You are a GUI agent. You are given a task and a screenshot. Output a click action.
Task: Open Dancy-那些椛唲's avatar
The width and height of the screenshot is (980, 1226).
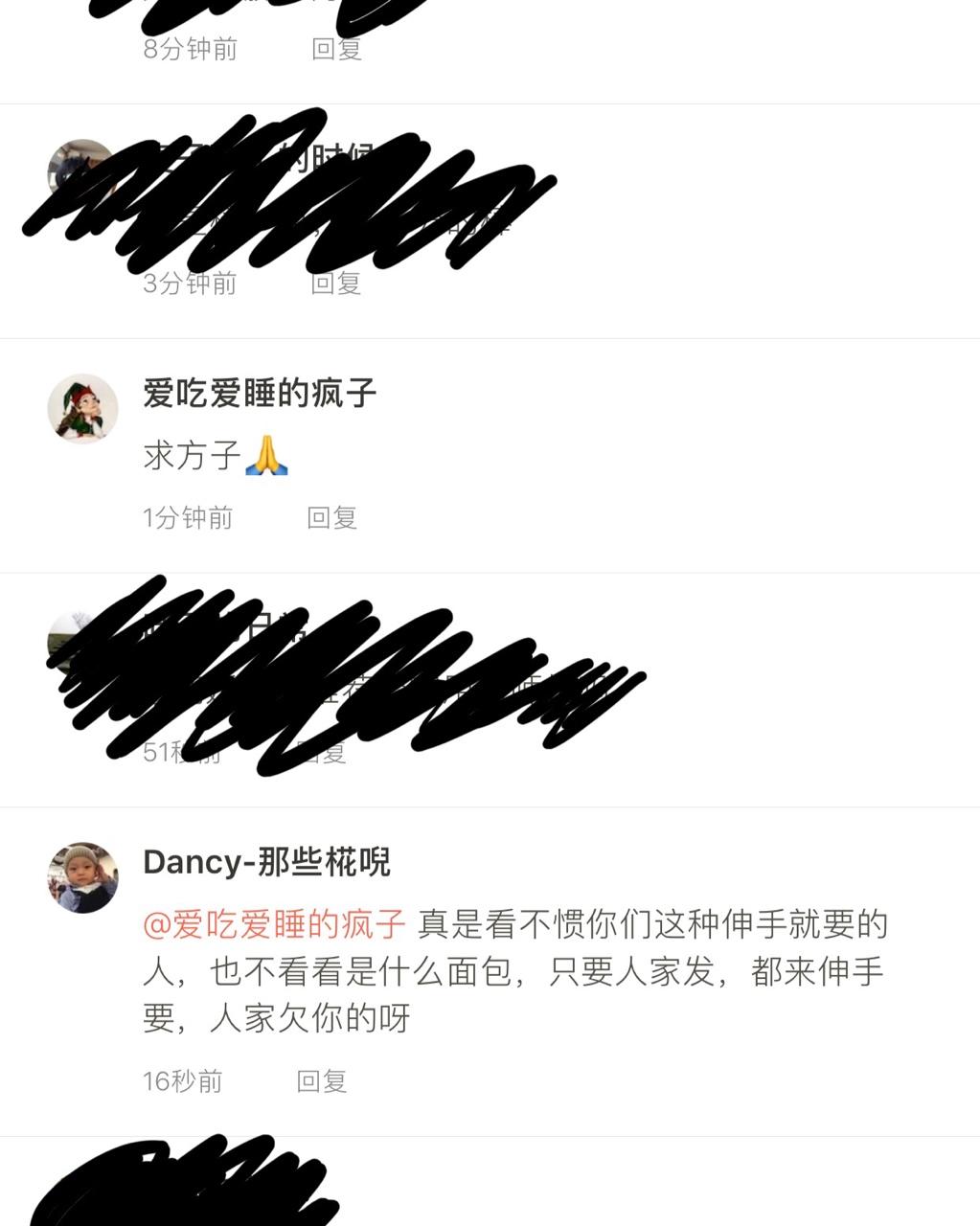(x=82, y=878)
